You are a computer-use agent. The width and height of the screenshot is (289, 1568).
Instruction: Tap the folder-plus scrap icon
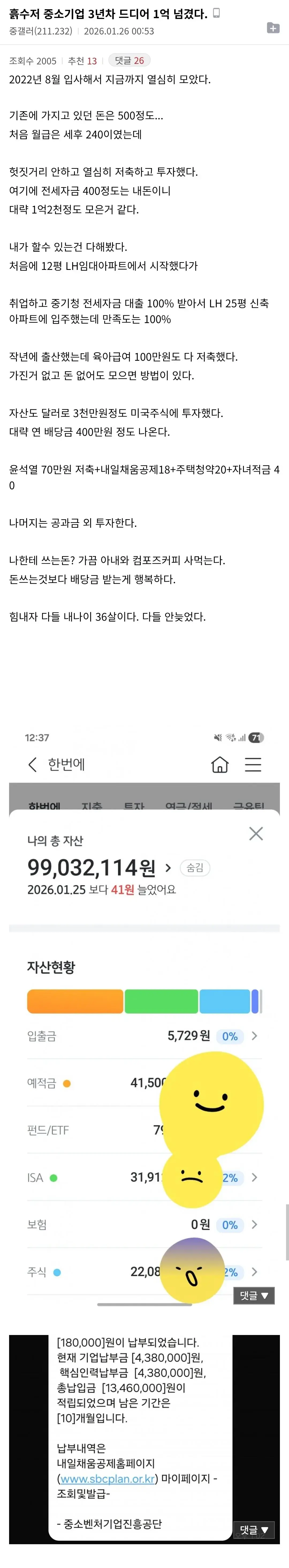pyautogui.click(x=273, y=28)
